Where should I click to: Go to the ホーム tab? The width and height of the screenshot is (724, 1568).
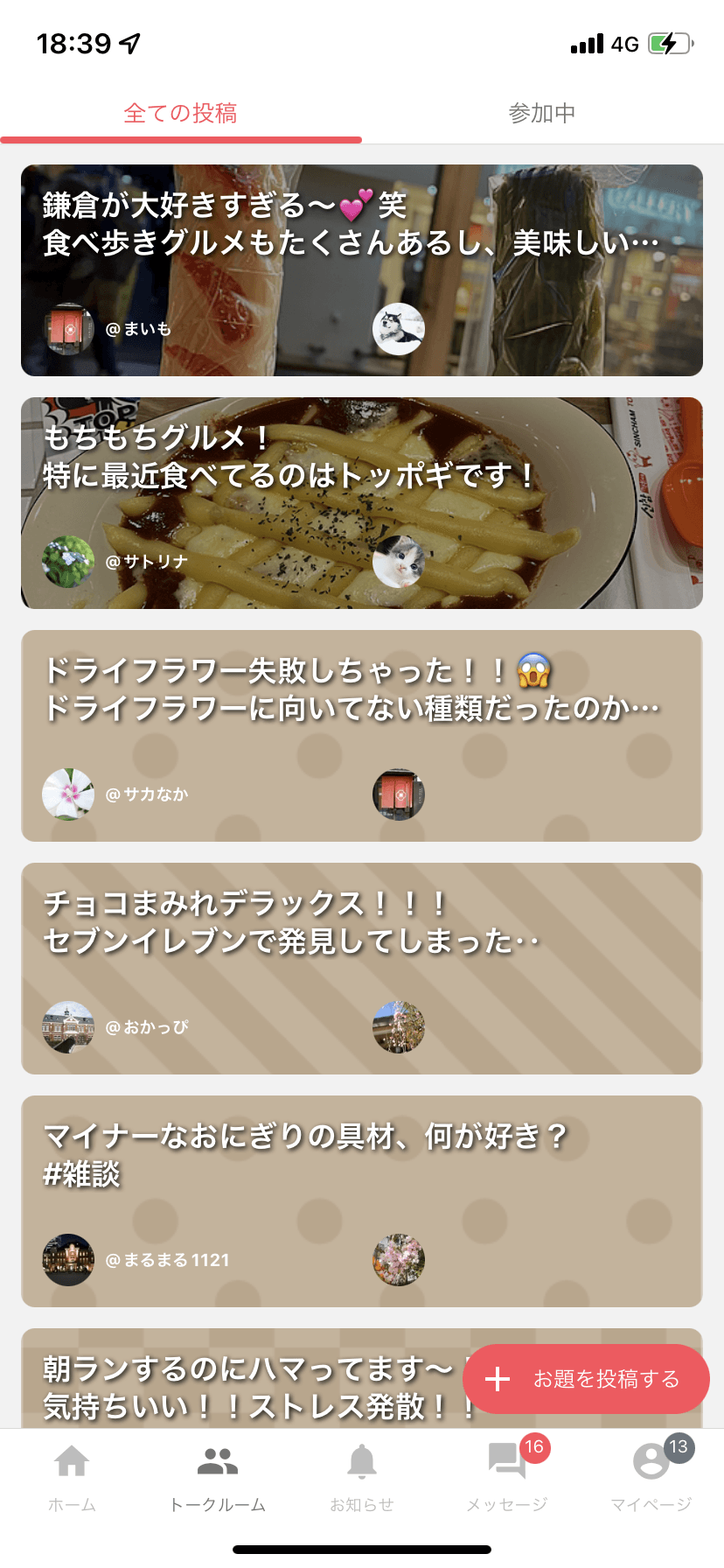pyautogui.click(x=72, y=1477)
